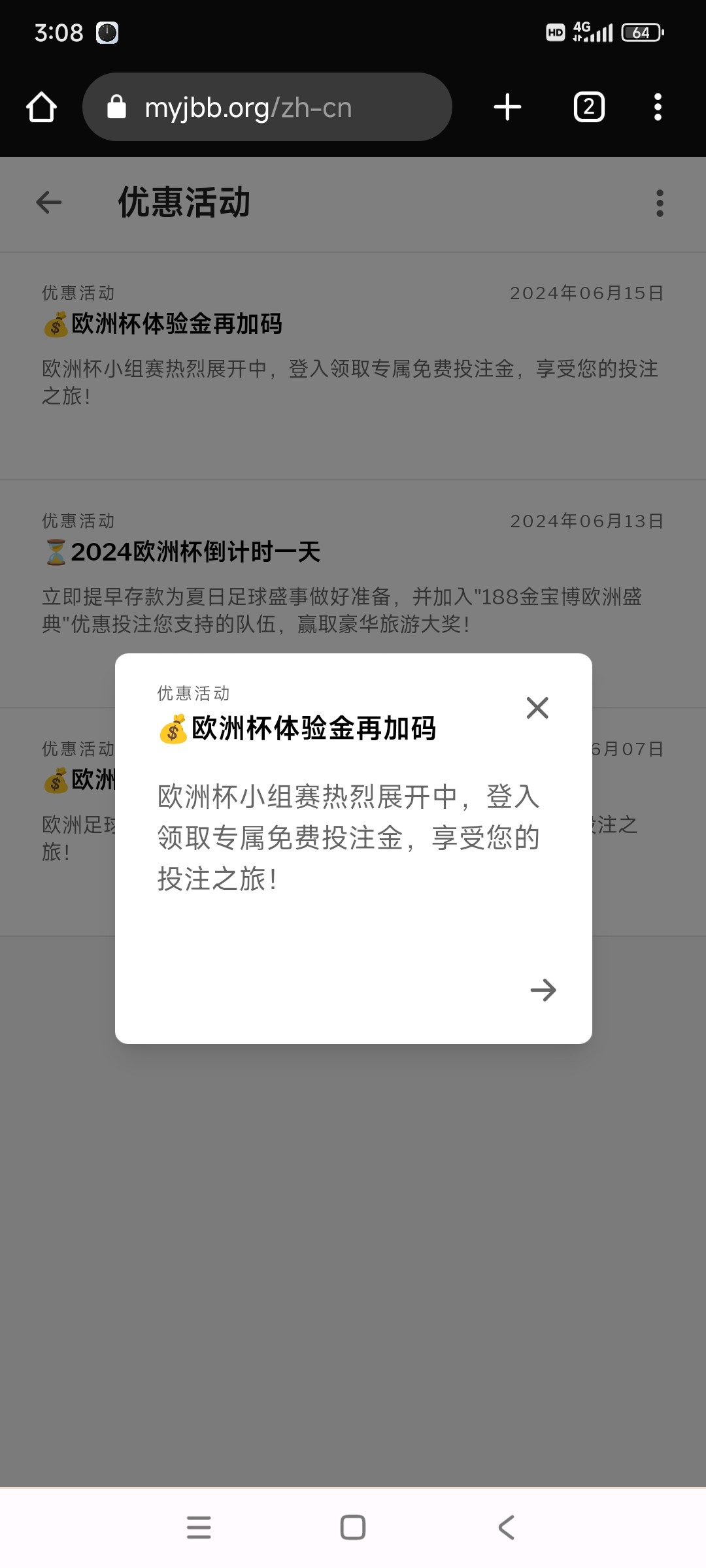Open a new browser tab
Image resolution: width=706 pixels, height=1568 pixels.
click(x=507, y=107)
